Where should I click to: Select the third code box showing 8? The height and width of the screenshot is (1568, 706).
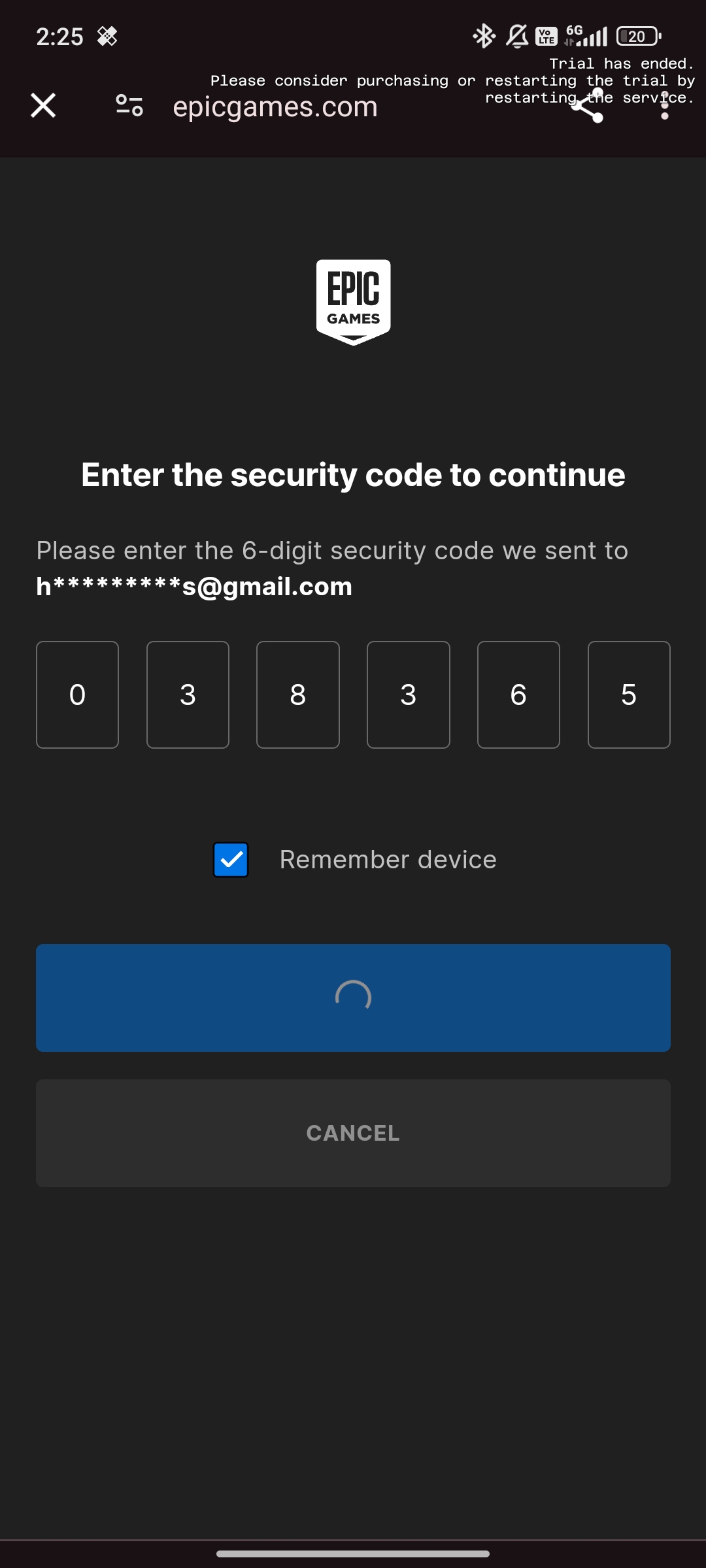pos(298,694)
